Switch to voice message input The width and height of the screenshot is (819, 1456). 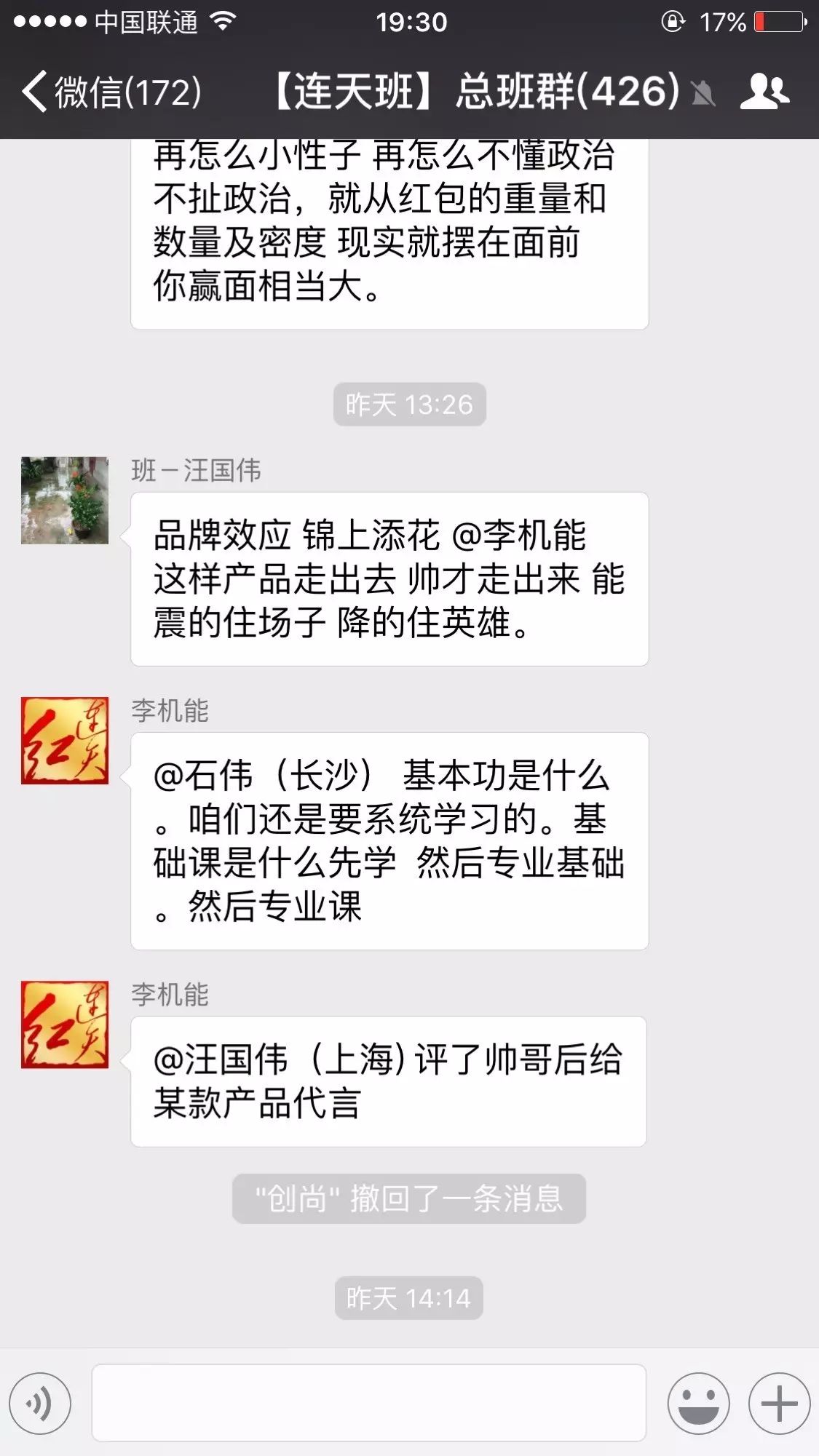[x=40, y=1403]
